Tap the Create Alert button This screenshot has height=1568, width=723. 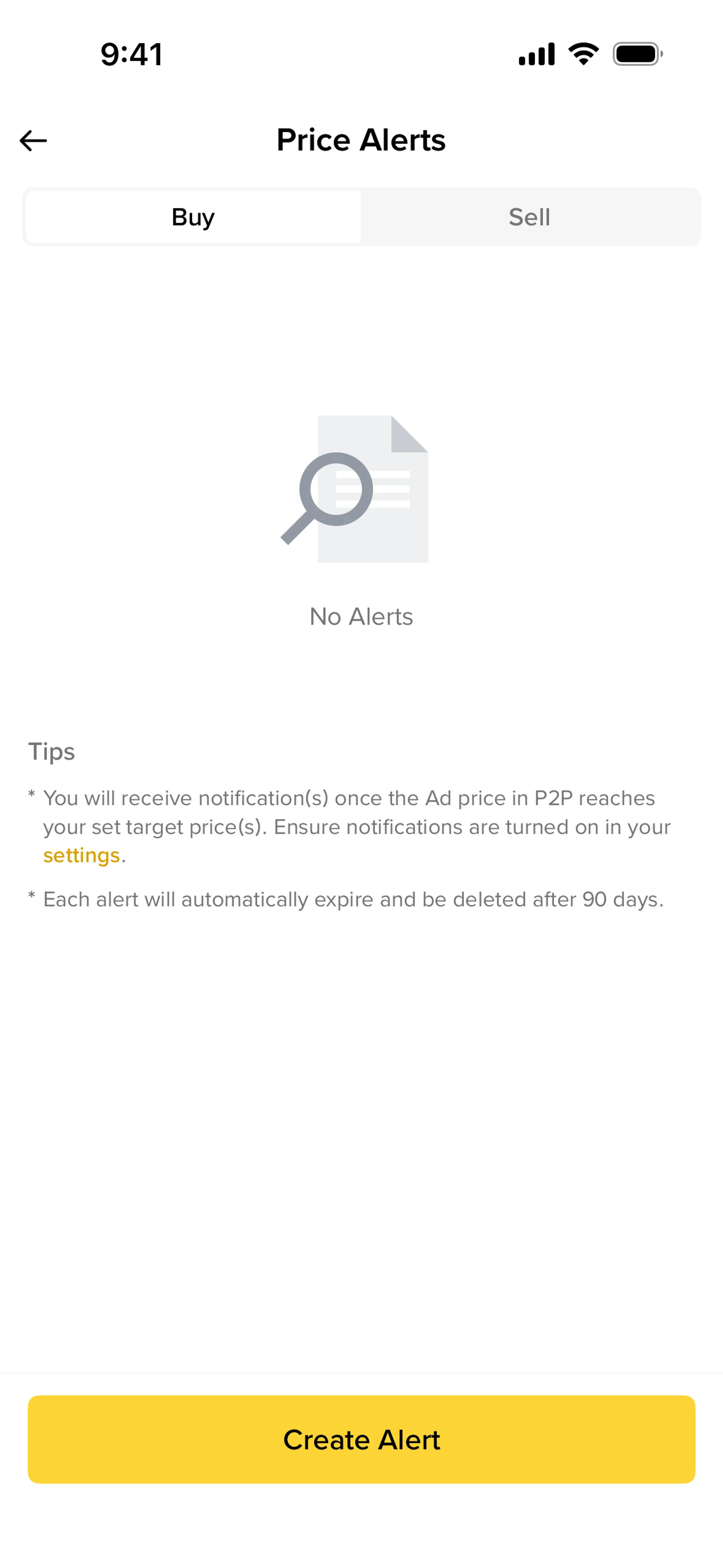(x=361, y=1440)
